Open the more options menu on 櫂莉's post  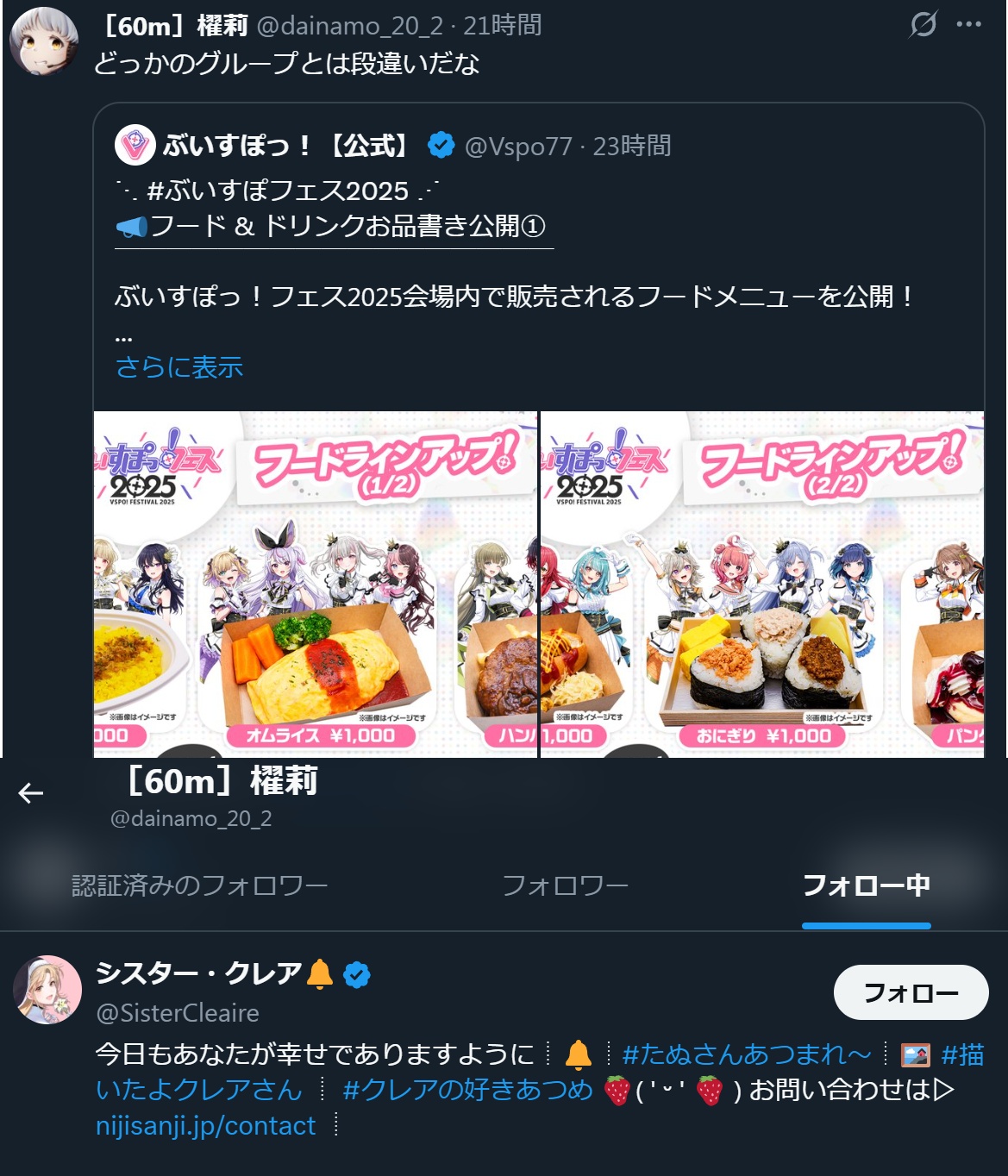tap(968, 24)
